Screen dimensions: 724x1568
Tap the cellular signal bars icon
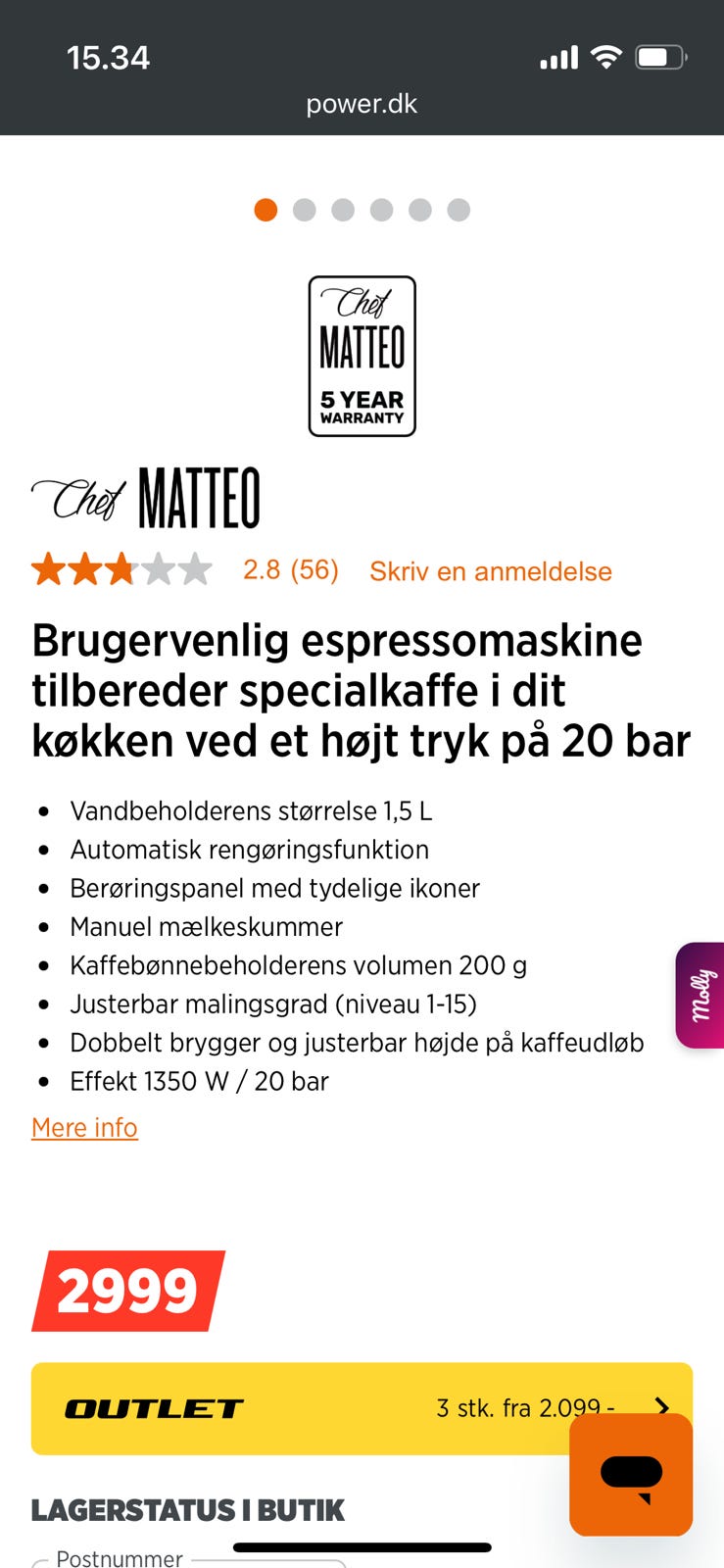pos(556,59)
